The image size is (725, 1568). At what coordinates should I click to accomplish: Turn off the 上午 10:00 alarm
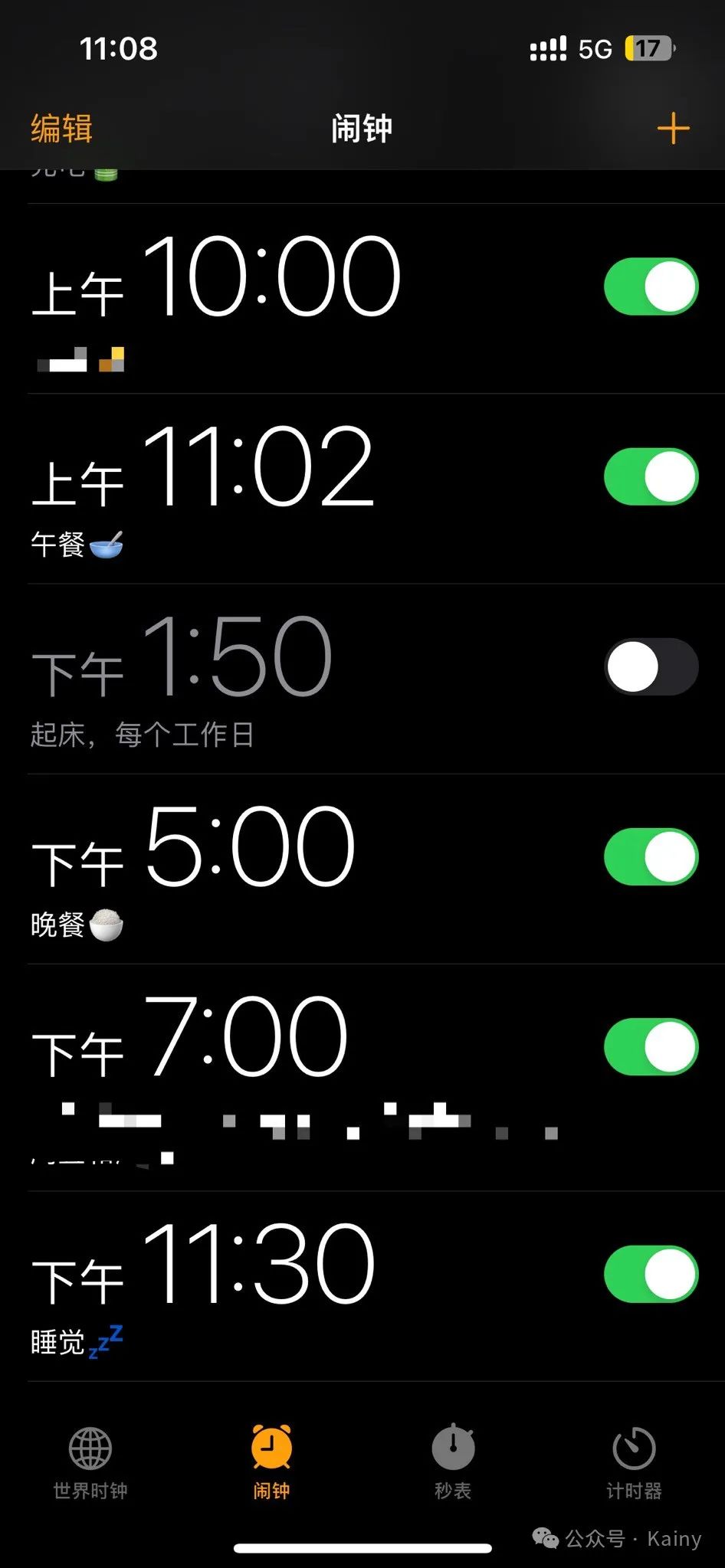coord(651,286)
